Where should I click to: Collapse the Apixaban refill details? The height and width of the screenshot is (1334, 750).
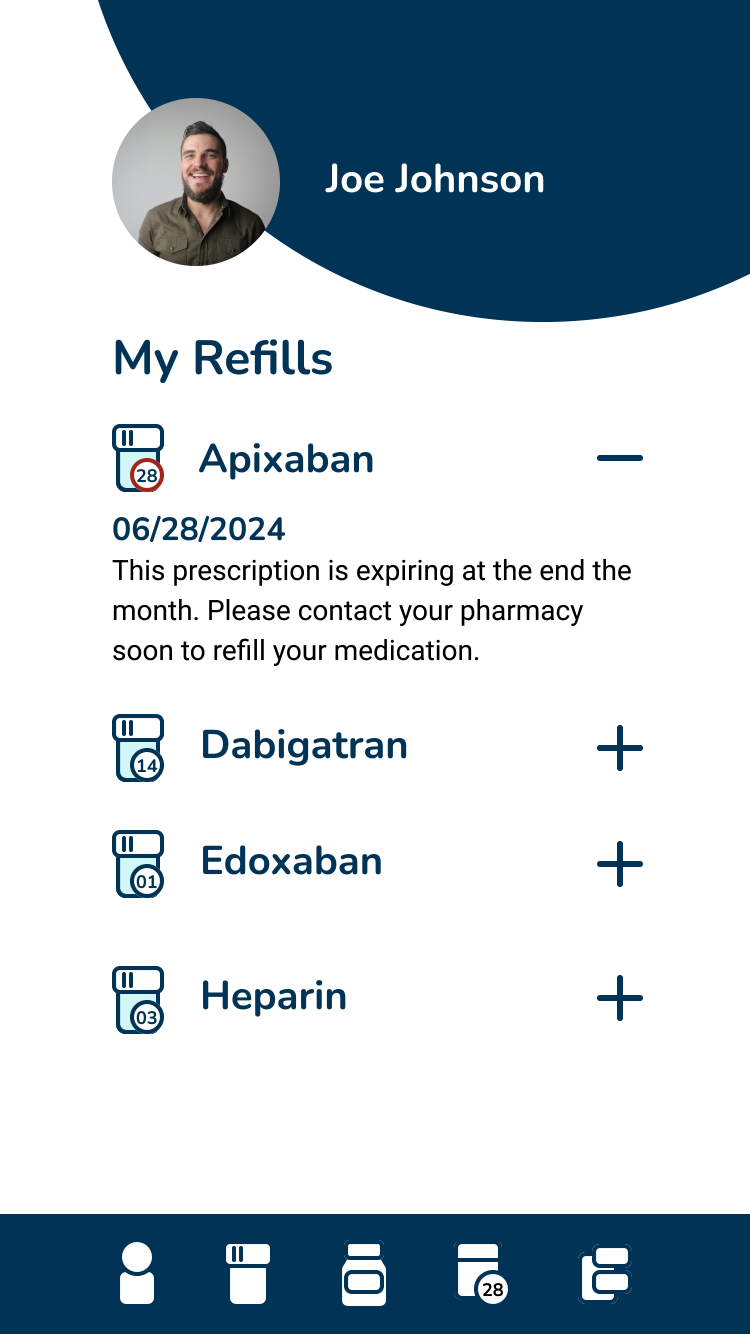click(x=619, y=458)
